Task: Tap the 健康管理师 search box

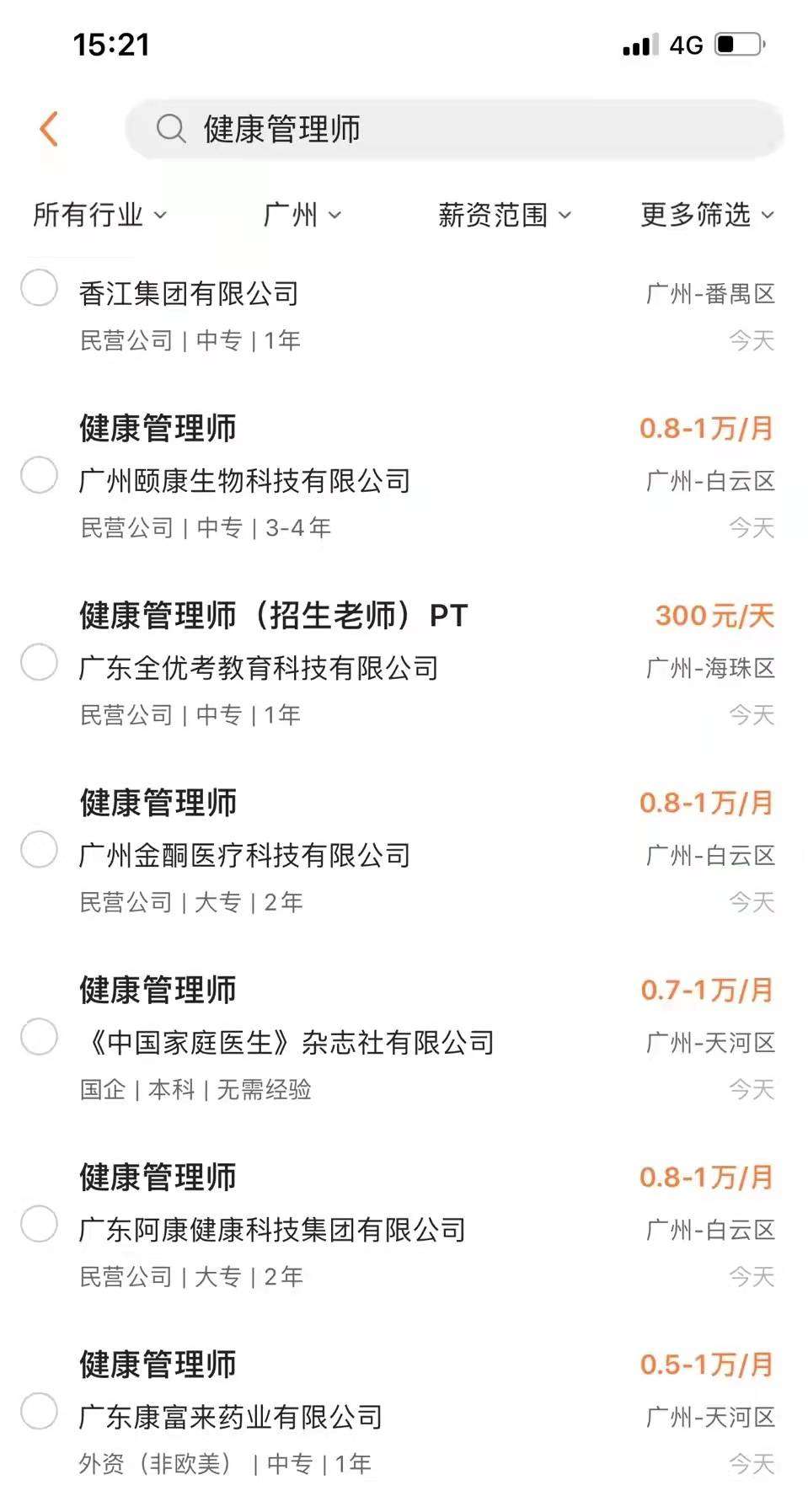Action: [455, 129]
